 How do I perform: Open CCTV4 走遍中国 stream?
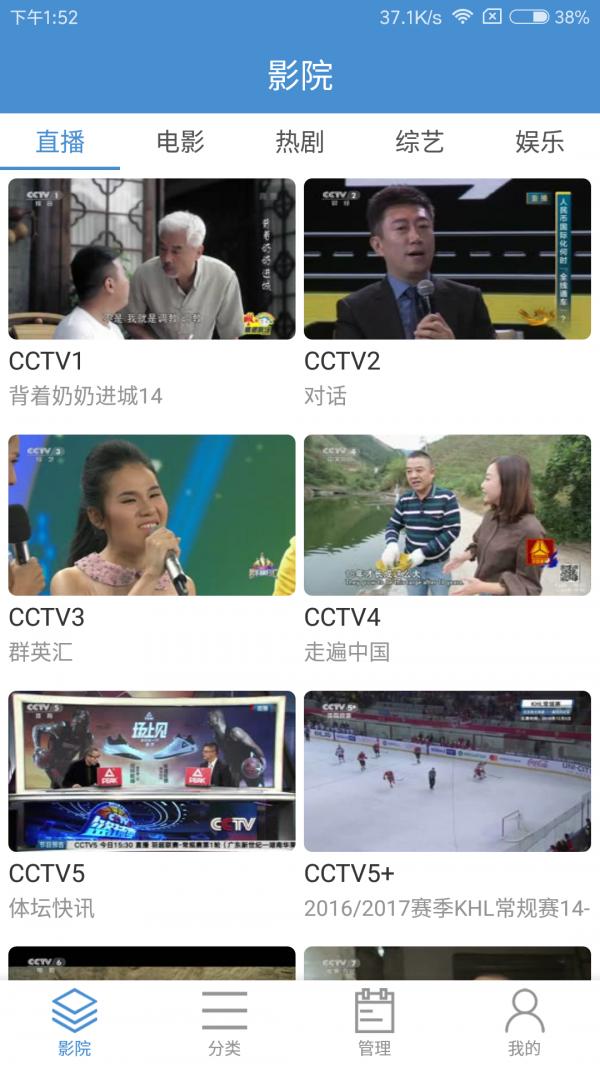tap(447, 515)
